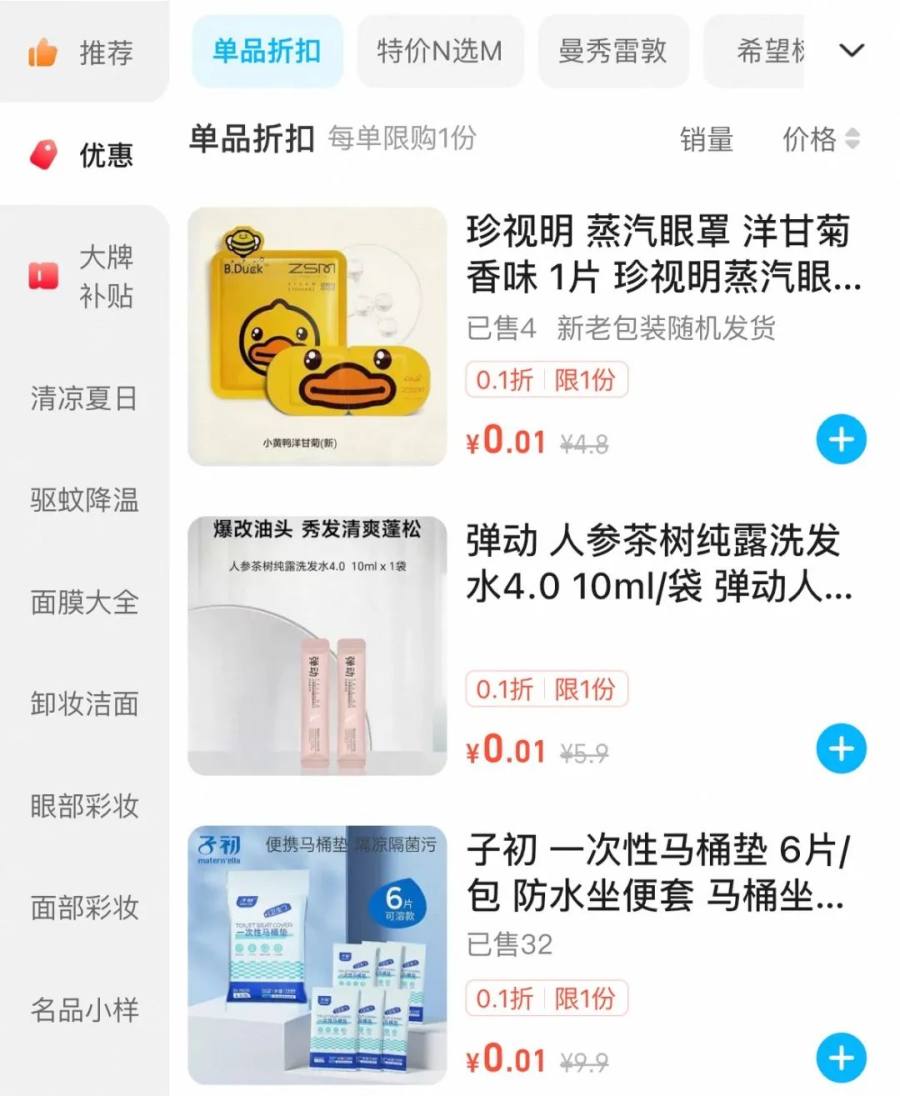Screen dimensions: 900x1096
Task: Select 大牌补贴 in the side menu
Action: [84, 276]
